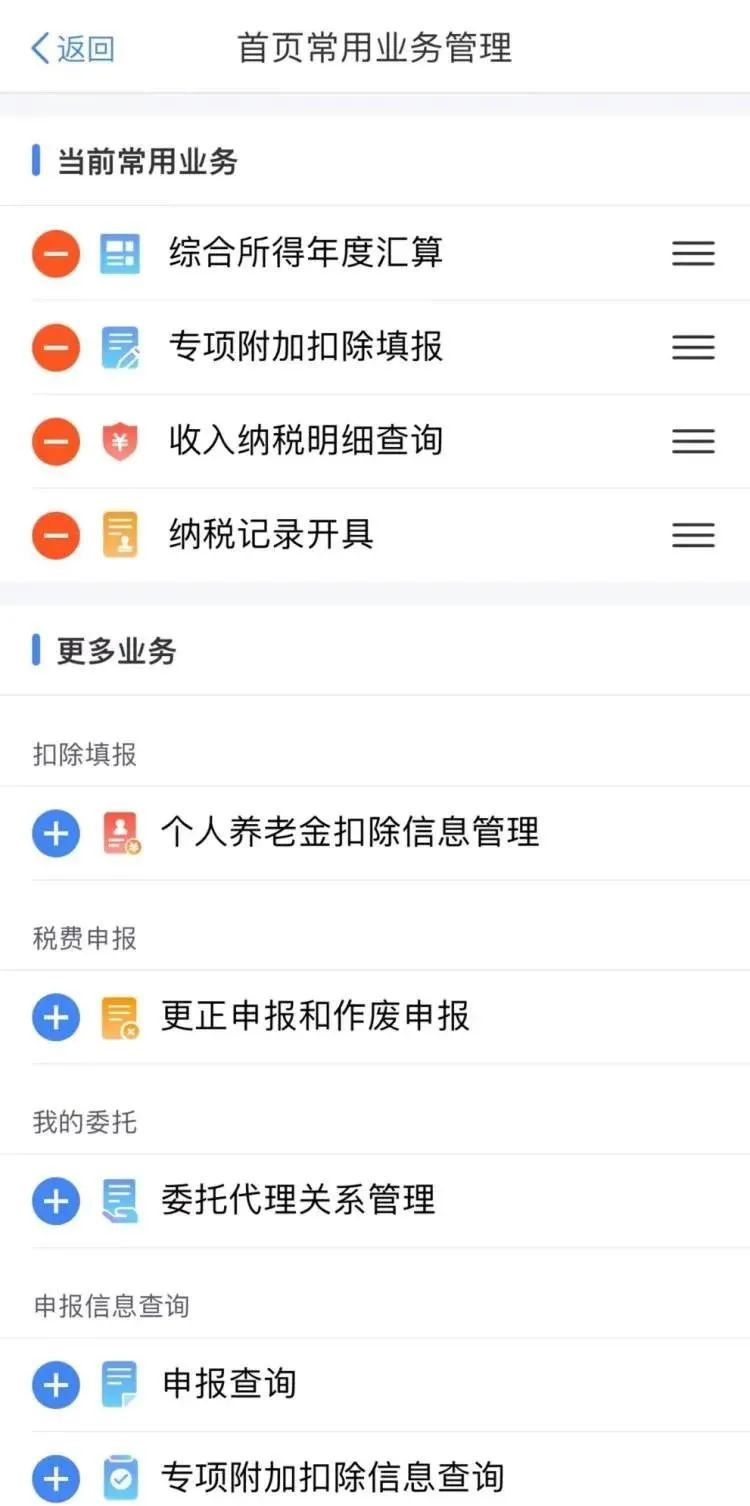Image resolution: width=750 pixels, height=1506 pixels.
Task: Open the 专项附加扣除信息查询 checkmark icon
Action: click(120, 1477)
